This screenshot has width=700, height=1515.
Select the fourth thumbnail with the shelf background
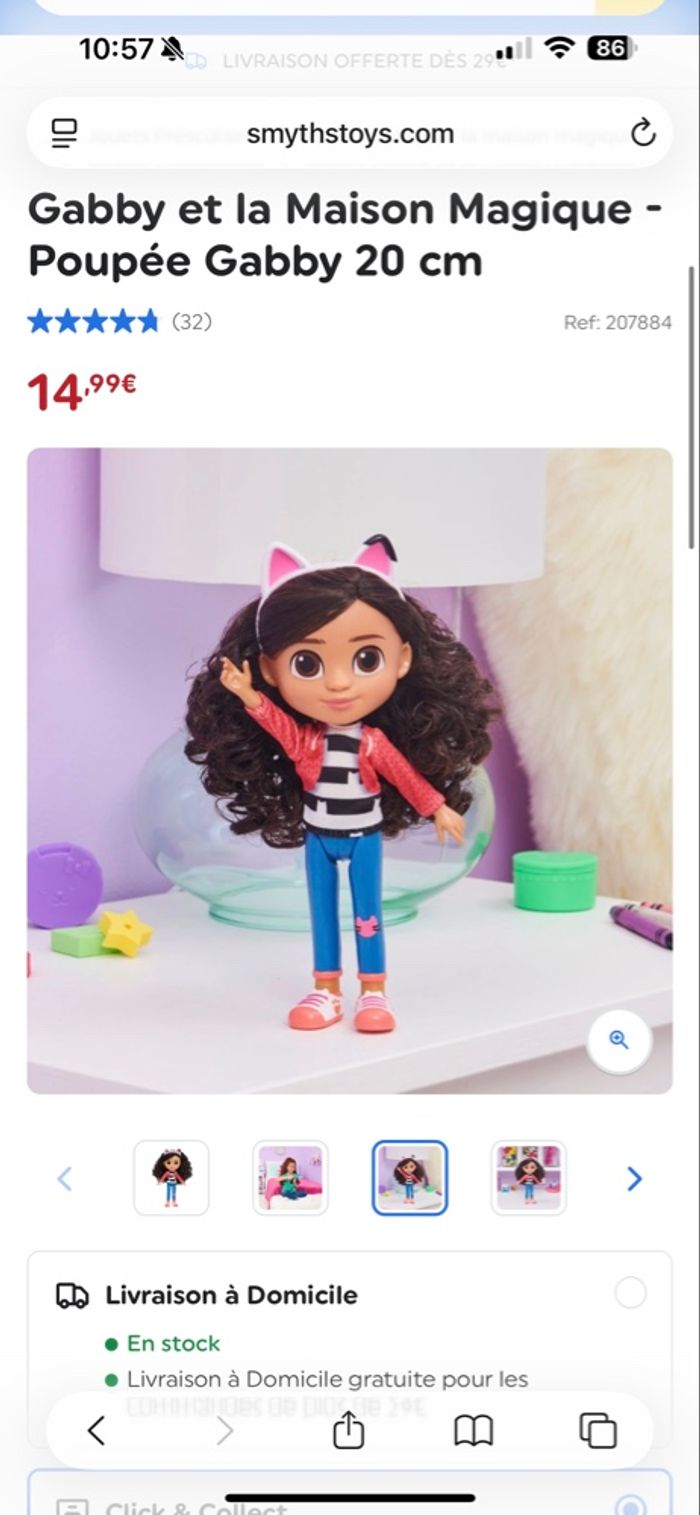528,1178
